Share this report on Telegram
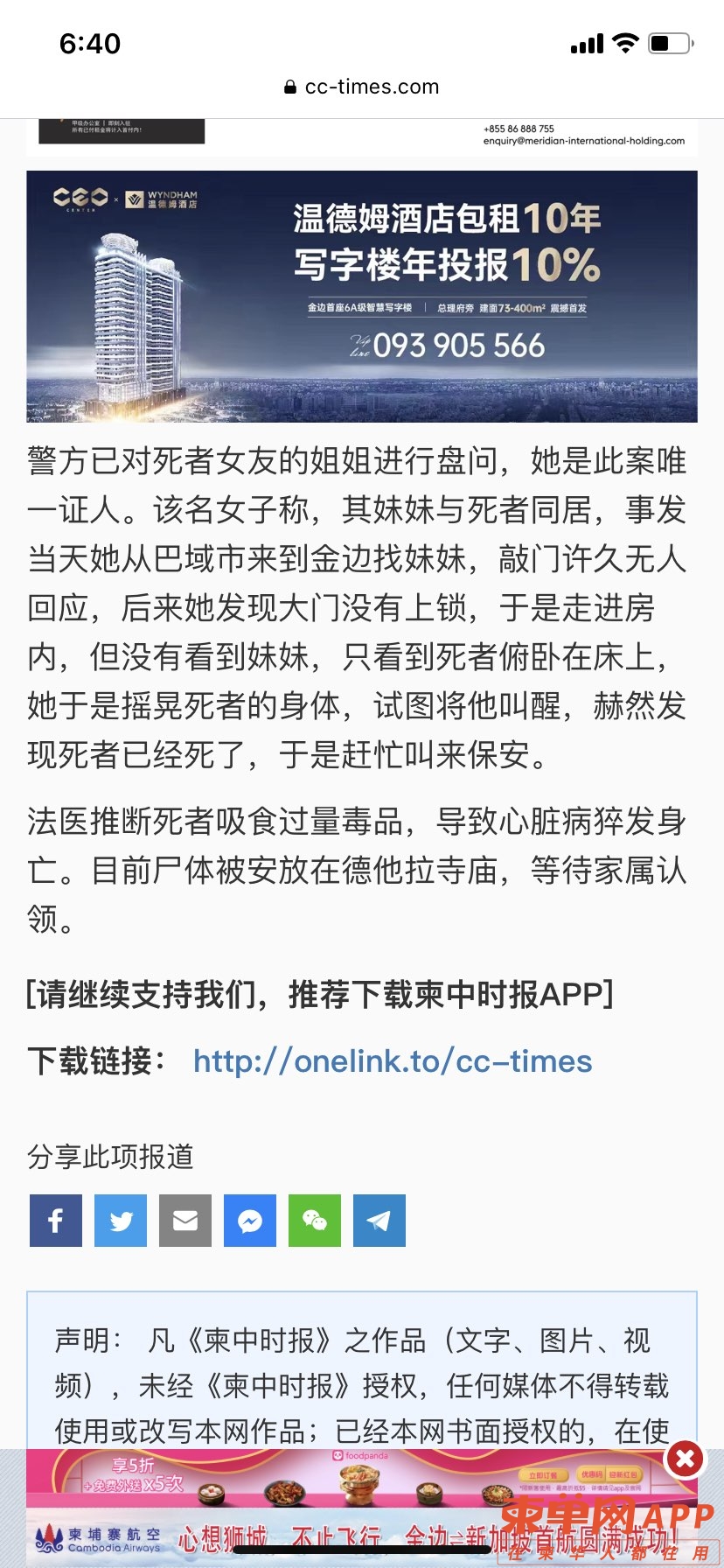Viewport: 724px width, 1568px height. coord(379,1221)
